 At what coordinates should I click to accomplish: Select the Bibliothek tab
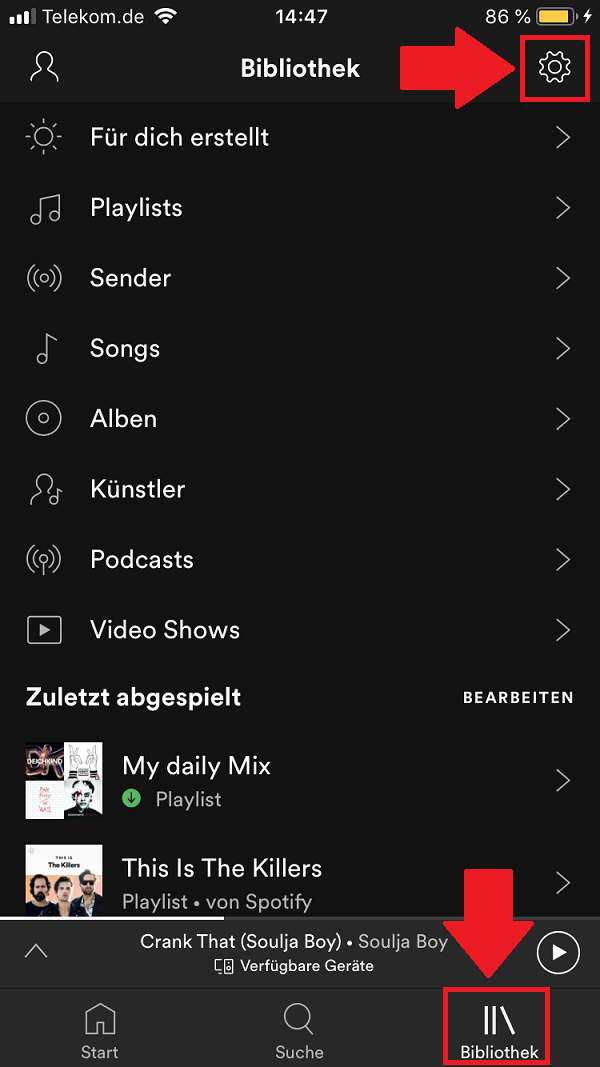pyautogui.click(x=499, y=1032)
